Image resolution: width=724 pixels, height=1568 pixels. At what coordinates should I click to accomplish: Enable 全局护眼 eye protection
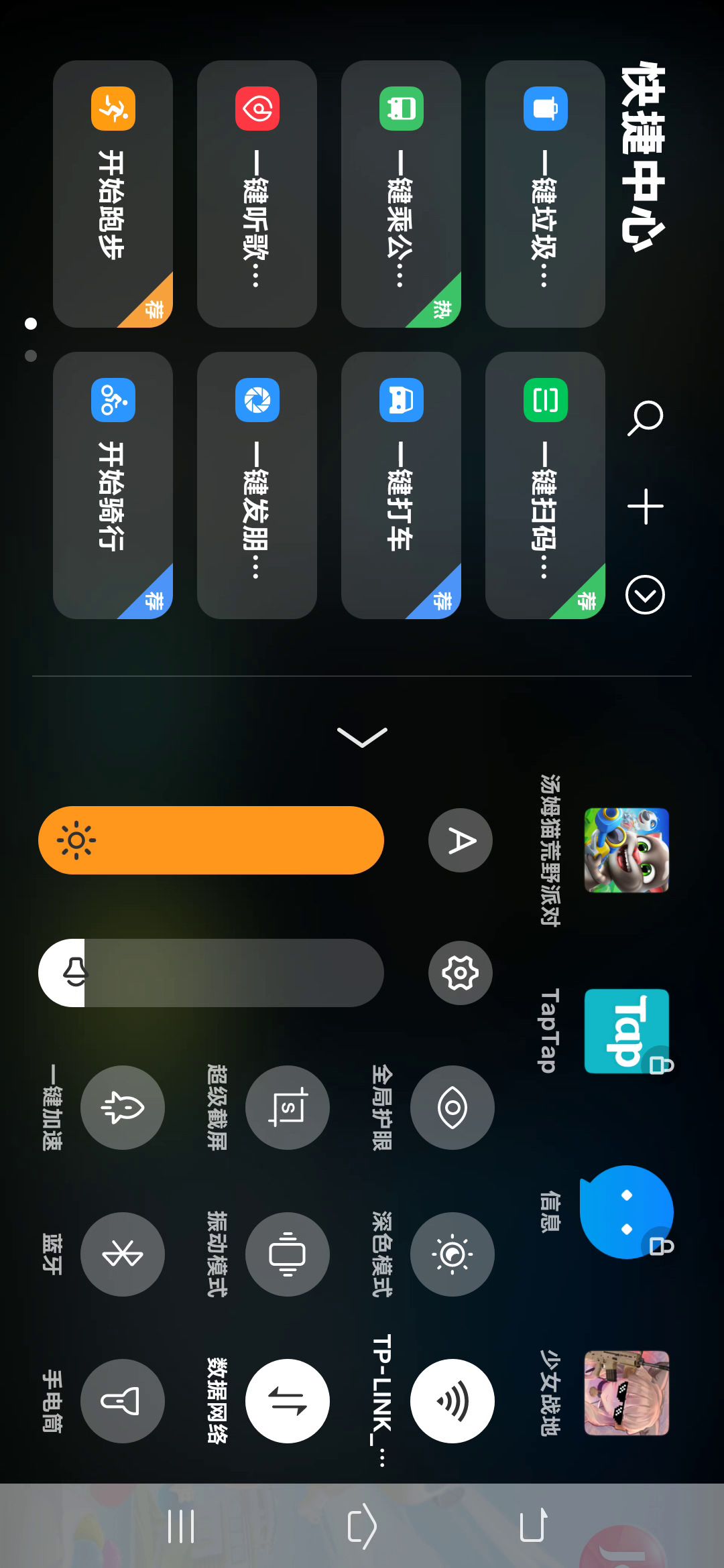(452, 1108)
